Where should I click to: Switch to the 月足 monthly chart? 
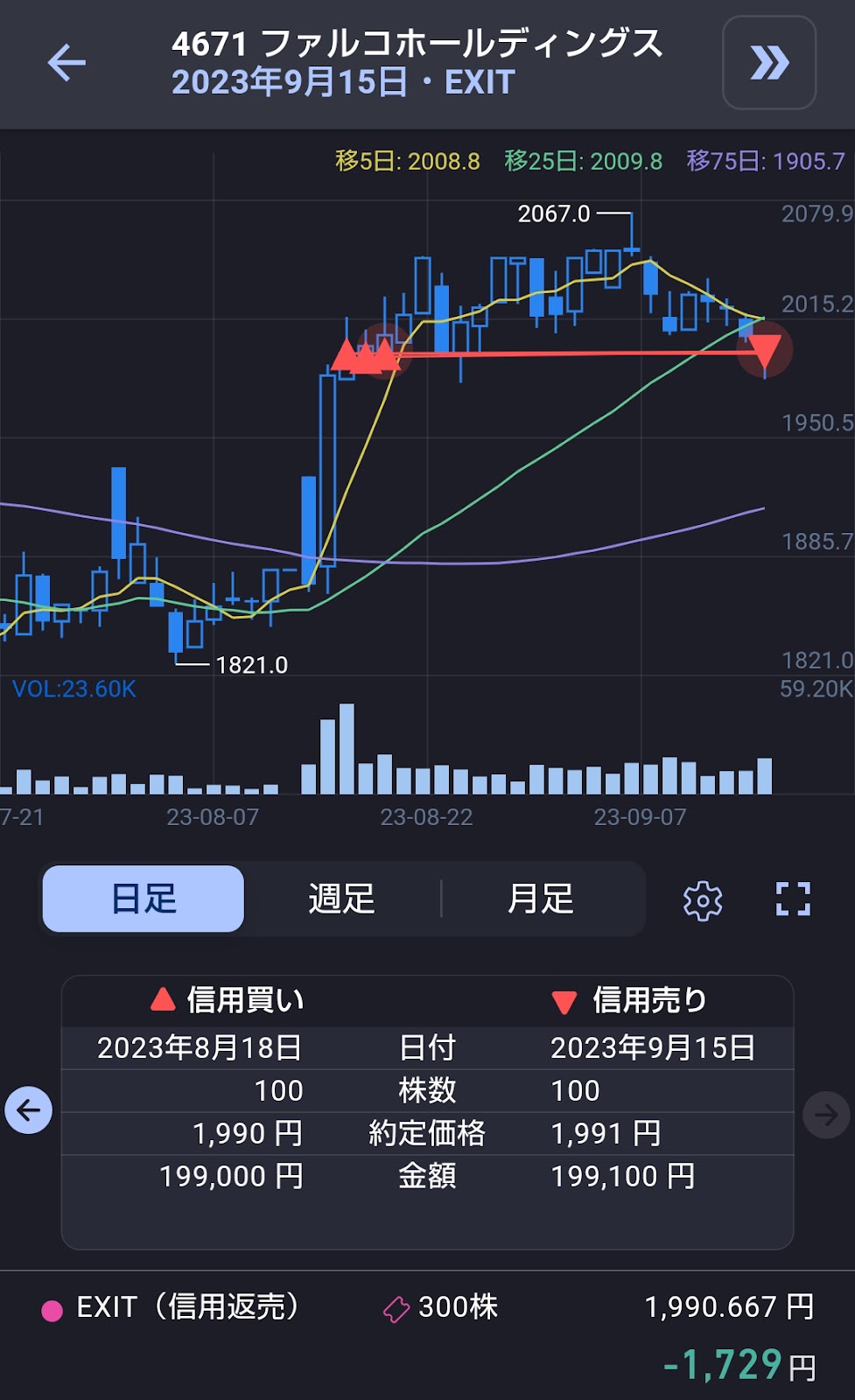(541, 899)
